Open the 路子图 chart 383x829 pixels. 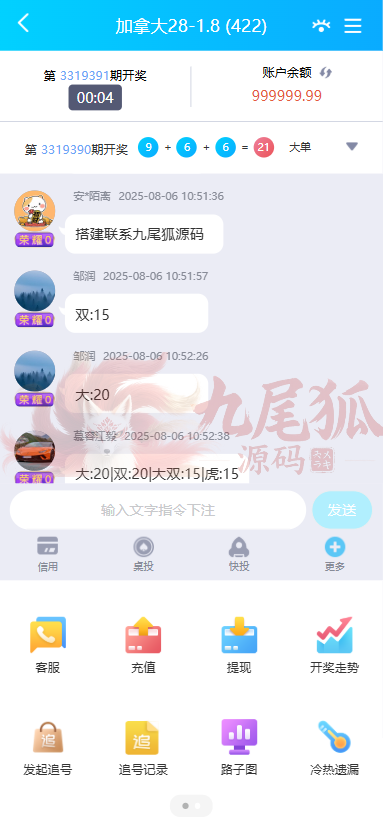tap(239, 748)
